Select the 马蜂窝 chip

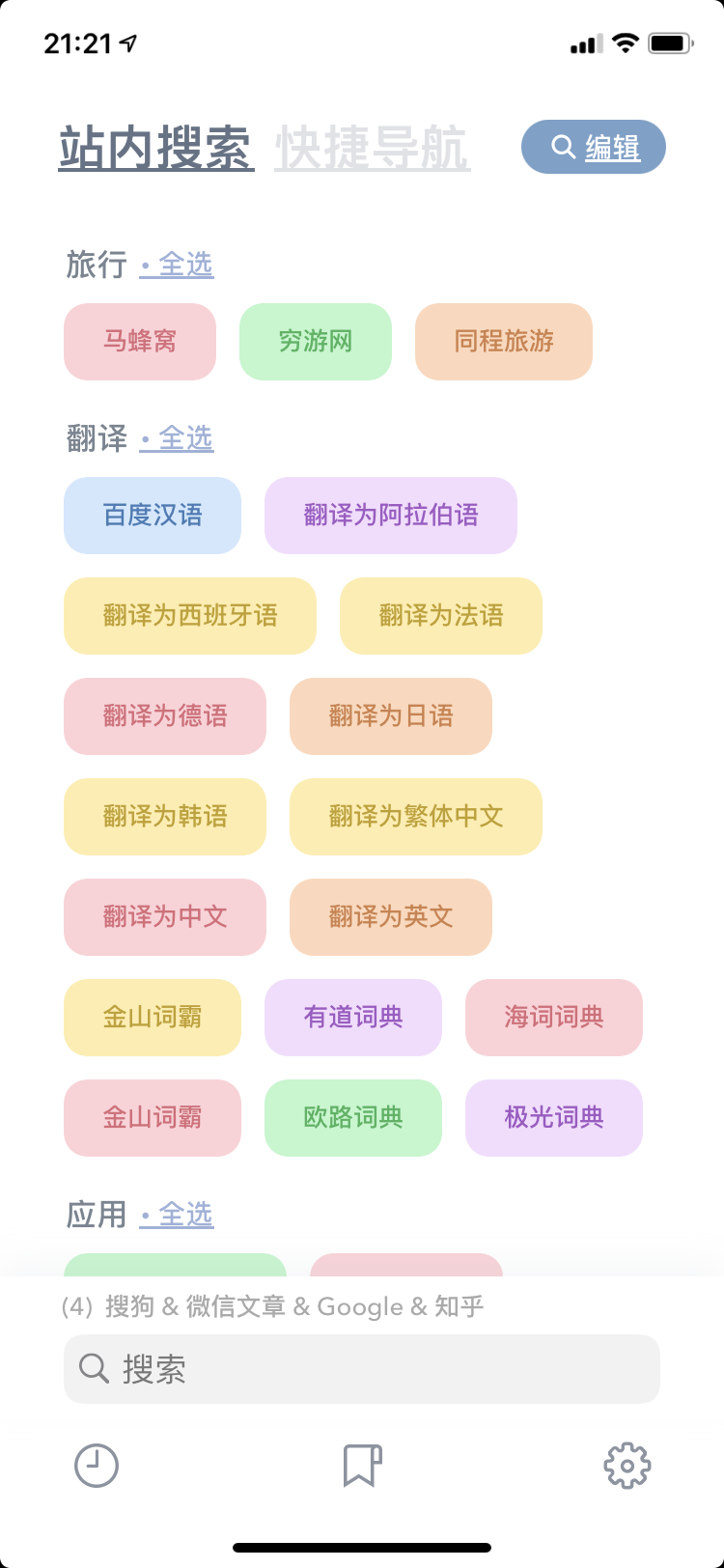tap(140, 342)
